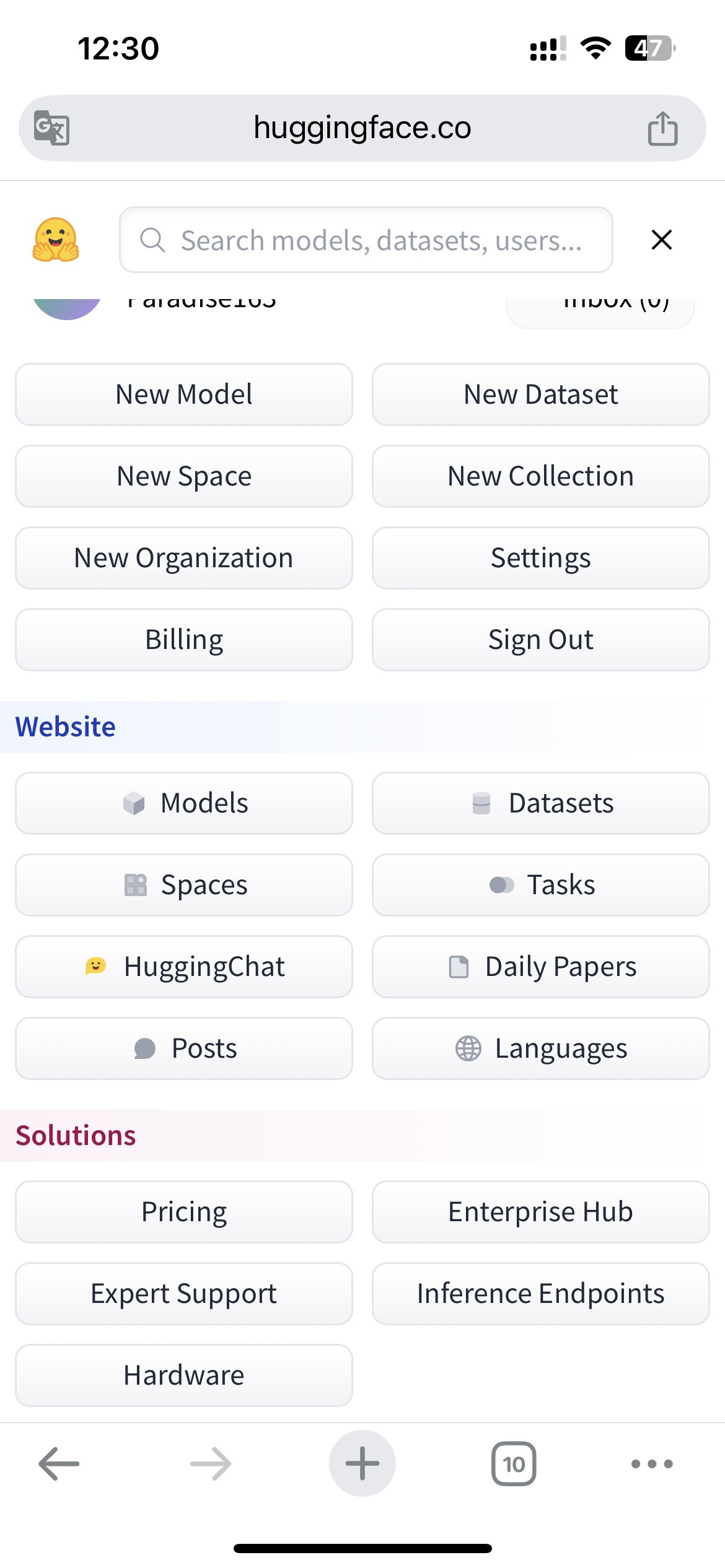The width and height of the screenshot is (725, 1568).
Task: Tap the search models and datasets field
Action: [366, 240]
